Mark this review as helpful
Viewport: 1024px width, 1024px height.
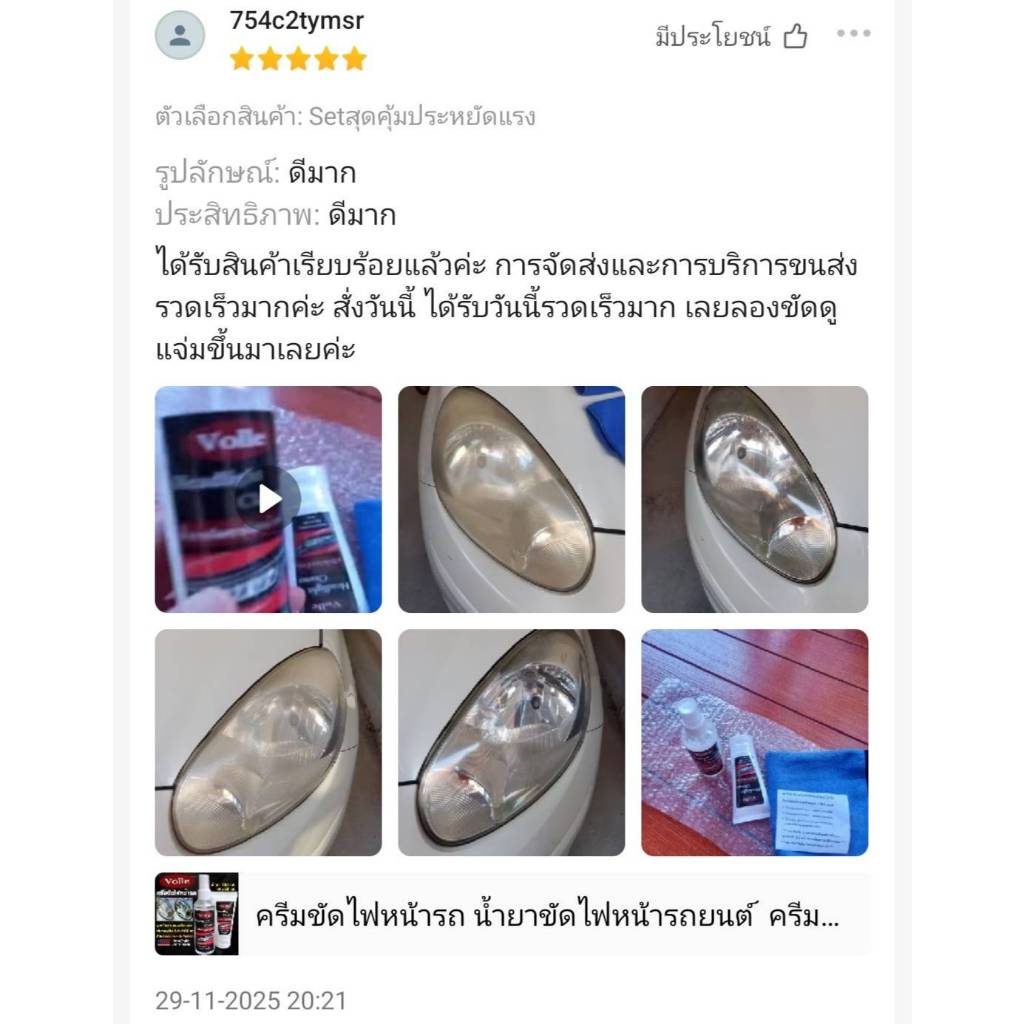[795, 38]
